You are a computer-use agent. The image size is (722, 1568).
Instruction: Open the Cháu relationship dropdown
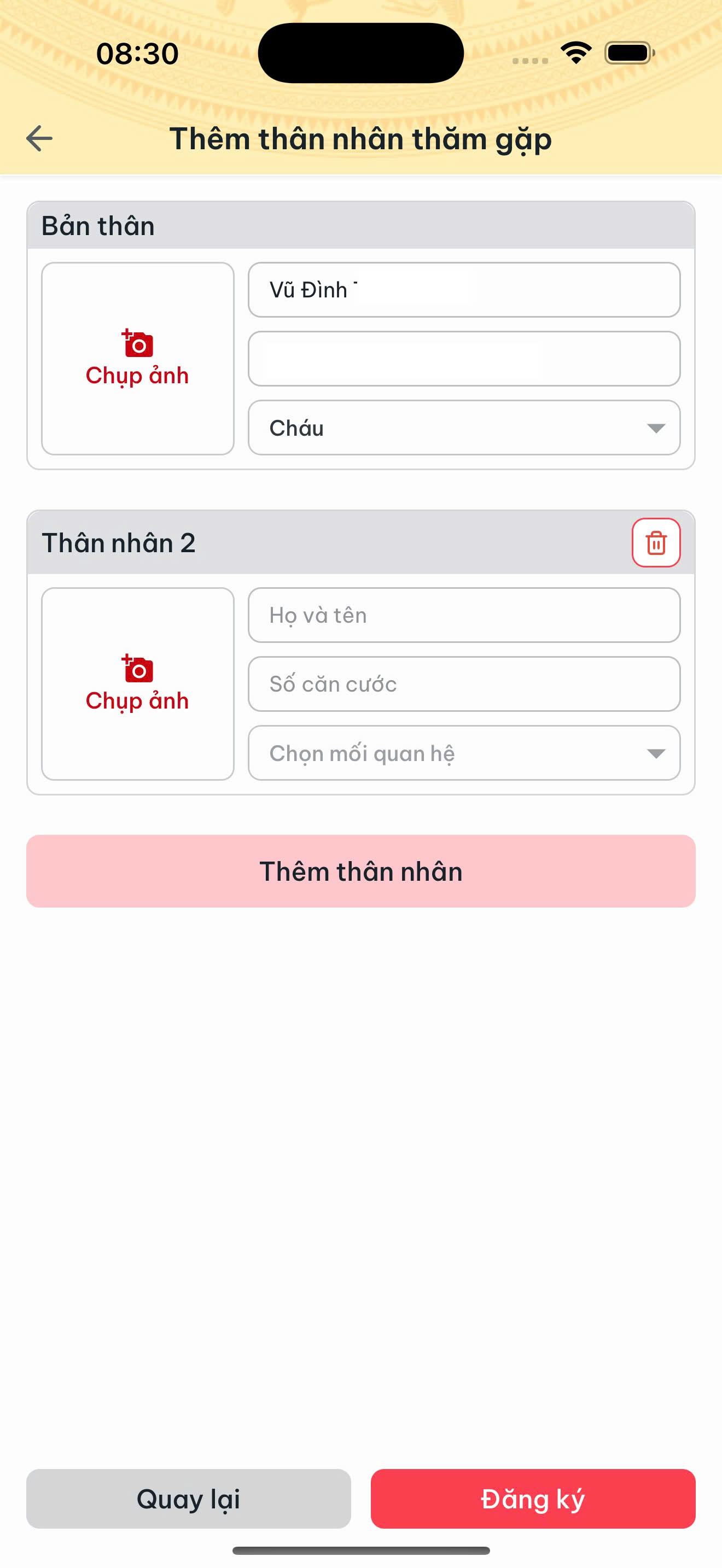coord(464,428)
